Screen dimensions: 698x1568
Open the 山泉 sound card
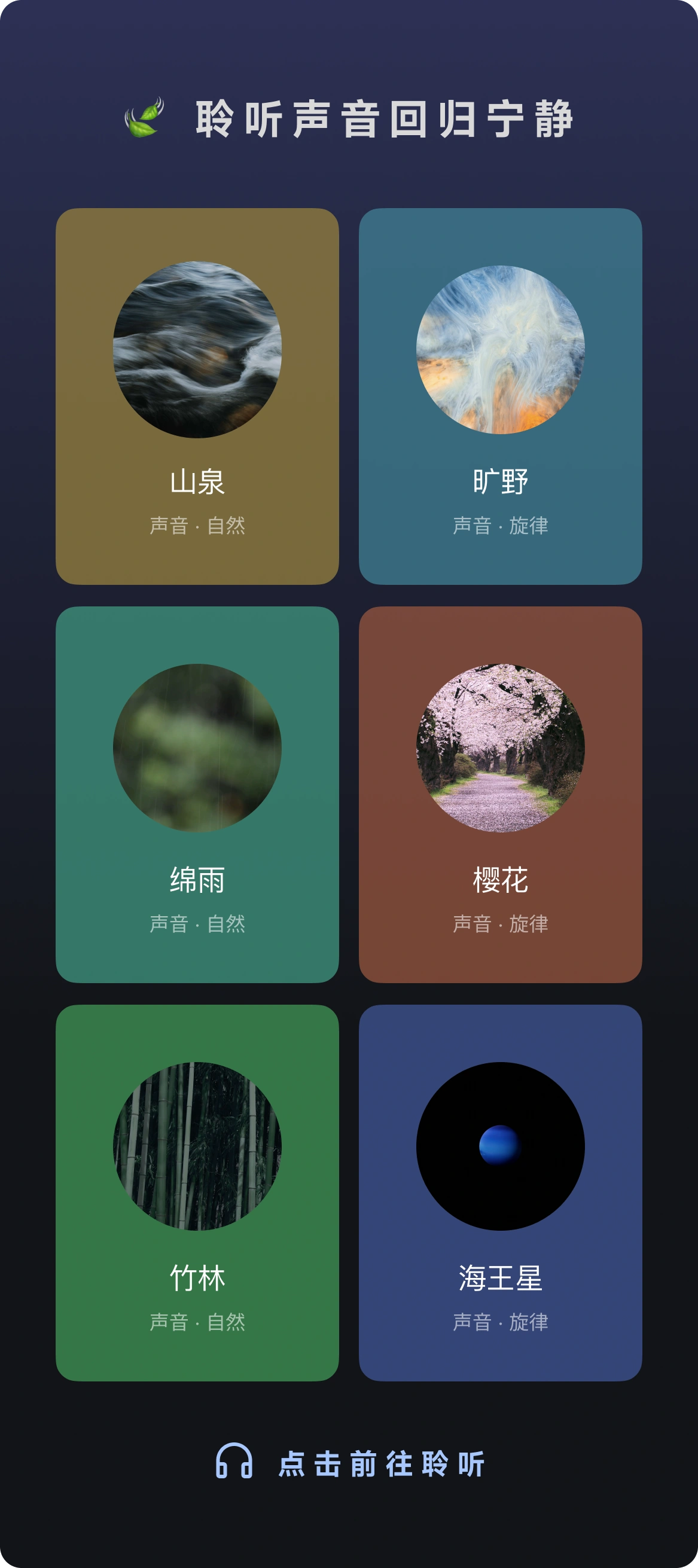tap(197, 396)
